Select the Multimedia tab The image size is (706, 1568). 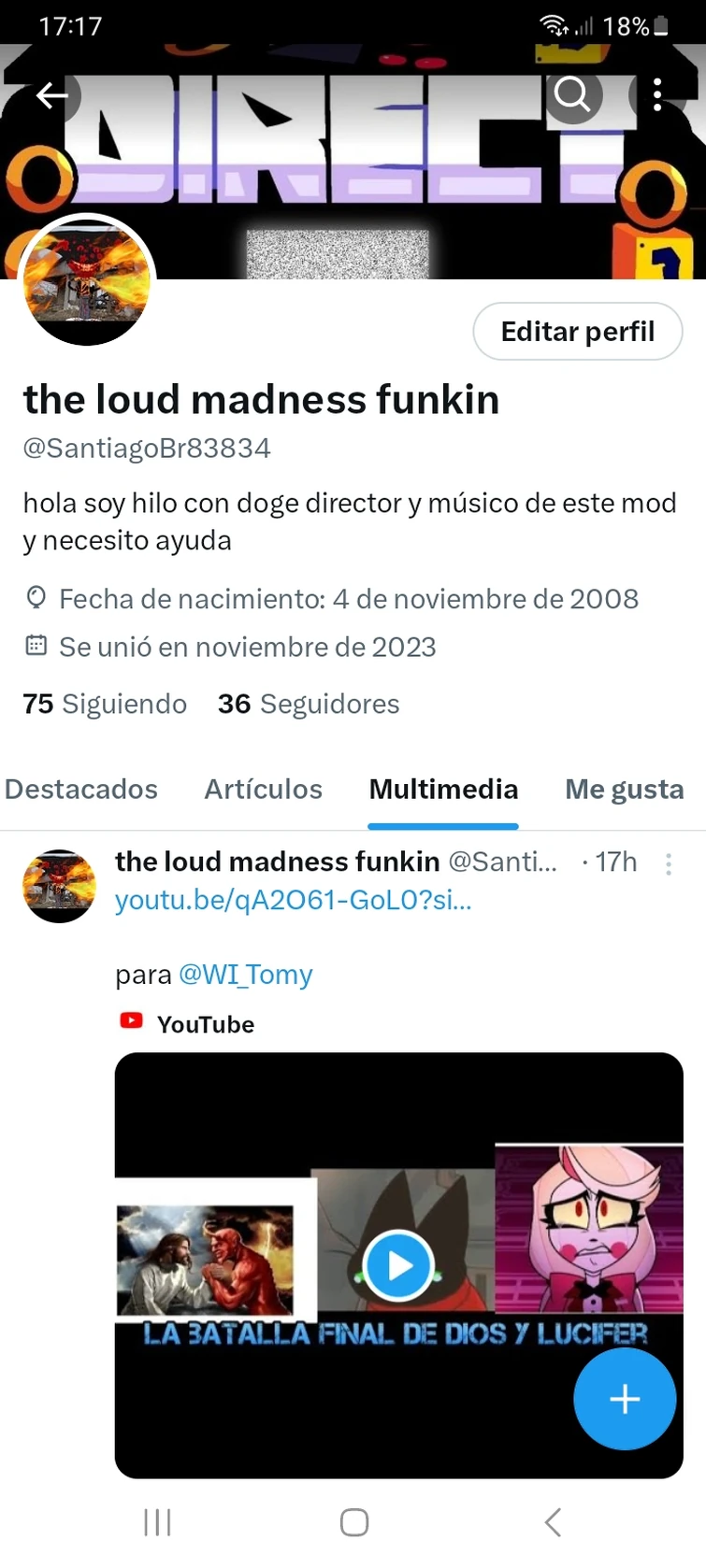[x=443, y=790]
